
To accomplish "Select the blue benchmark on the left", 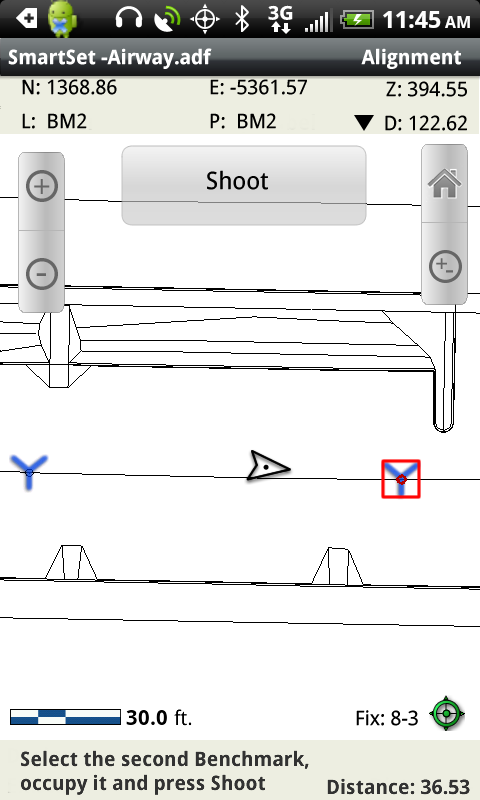I will 29,472.
